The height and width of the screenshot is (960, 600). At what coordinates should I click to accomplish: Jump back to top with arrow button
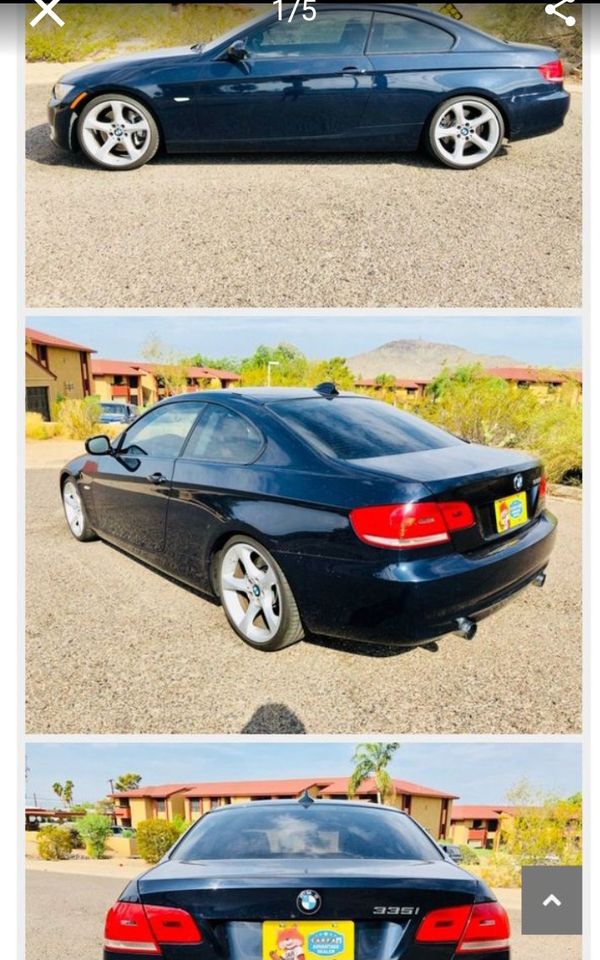coord(552,899)
